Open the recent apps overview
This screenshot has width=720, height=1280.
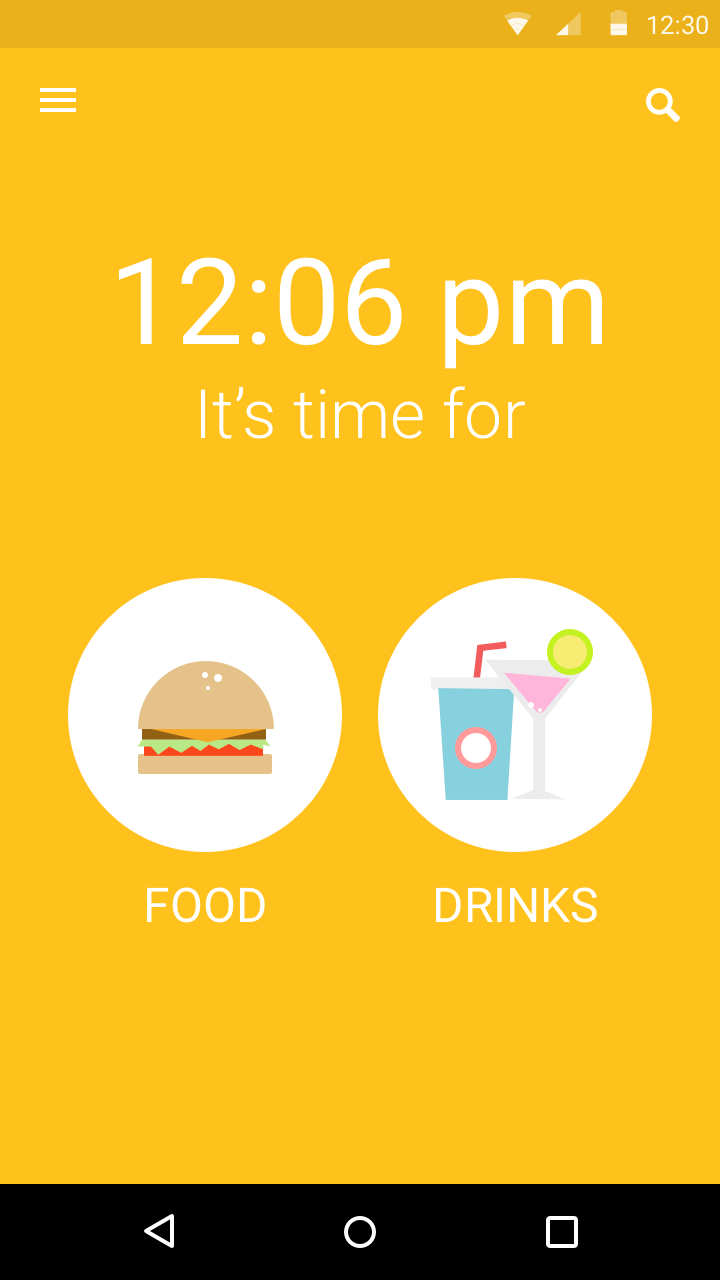tap(561, 1231)
